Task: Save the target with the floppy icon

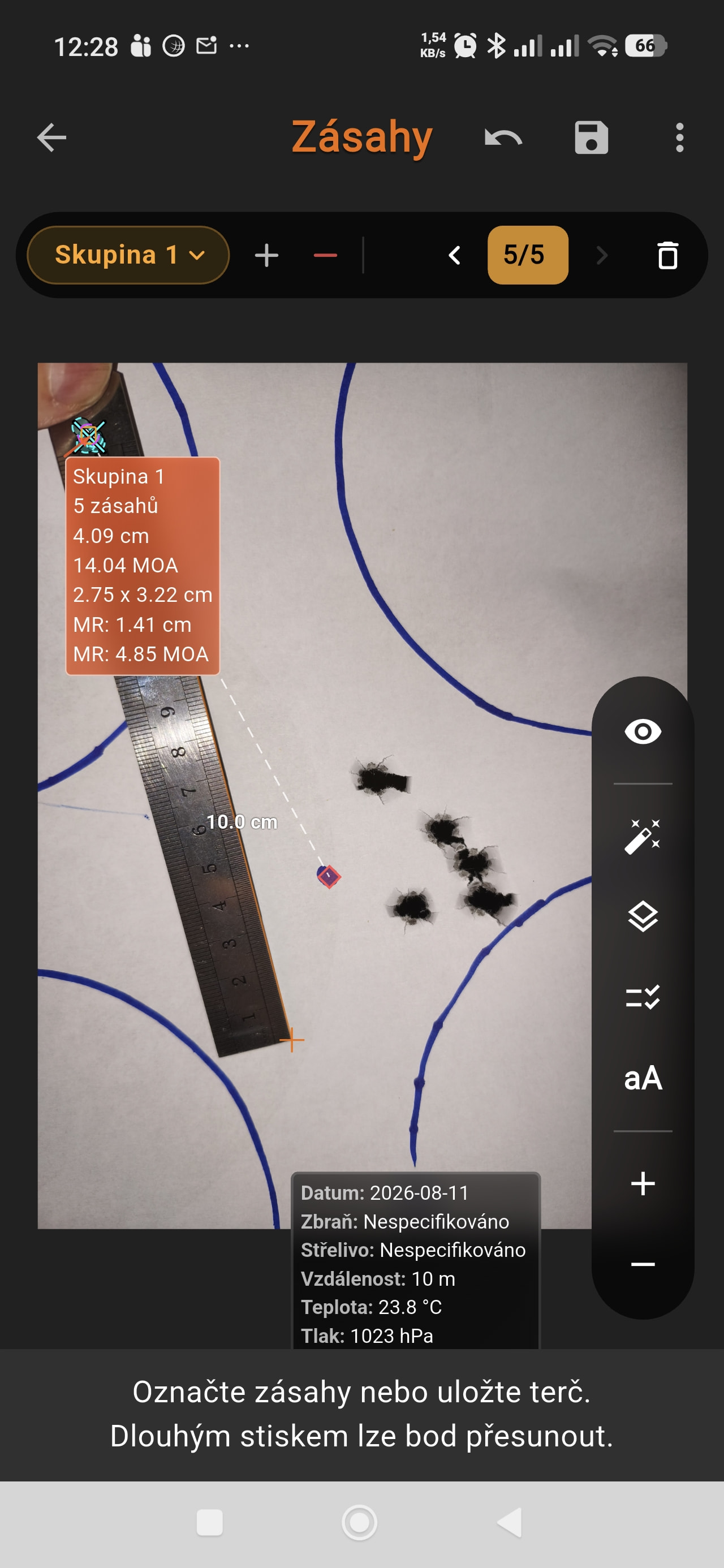Action: tap(591, 137)
